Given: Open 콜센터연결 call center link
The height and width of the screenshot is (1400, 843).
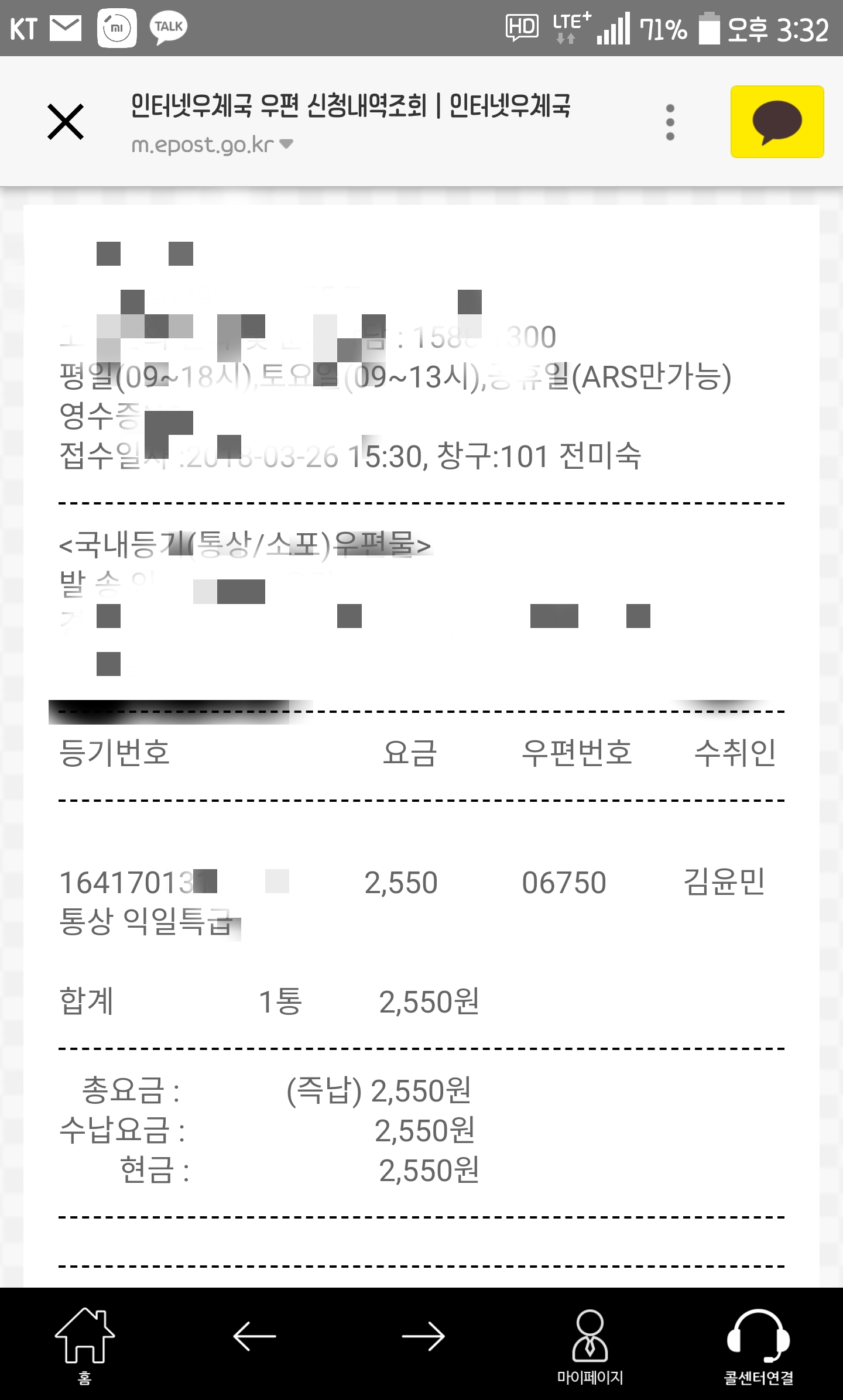Looking at the screenshot, I should [x=759, y=1346].
